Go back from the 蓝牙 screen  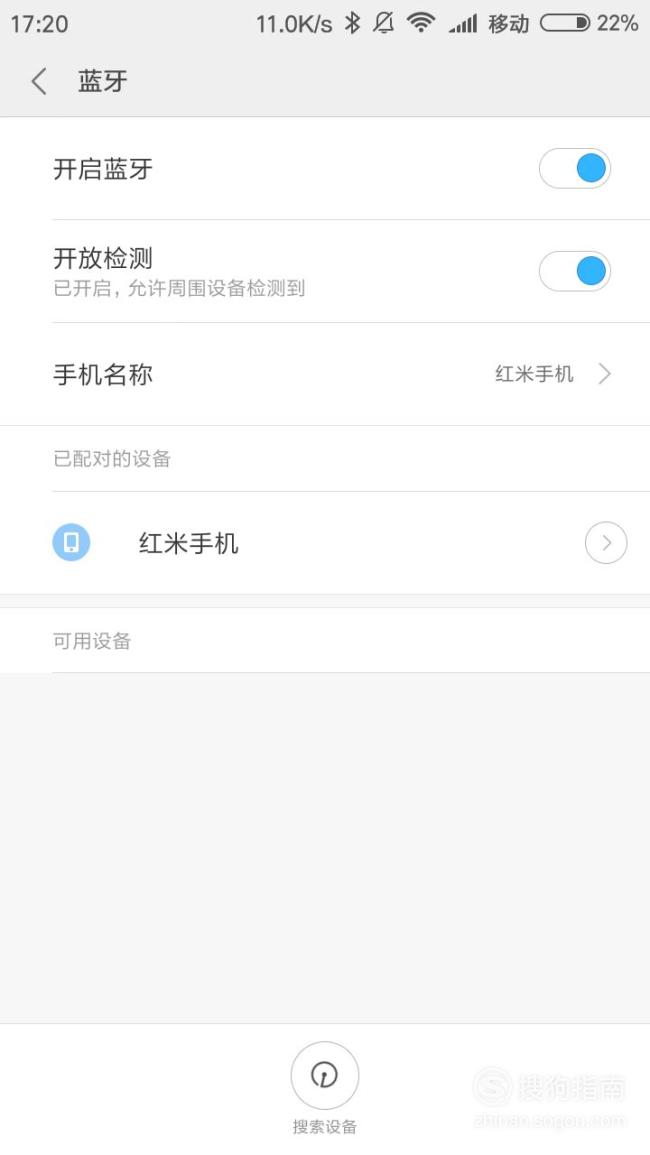(39, 81)
